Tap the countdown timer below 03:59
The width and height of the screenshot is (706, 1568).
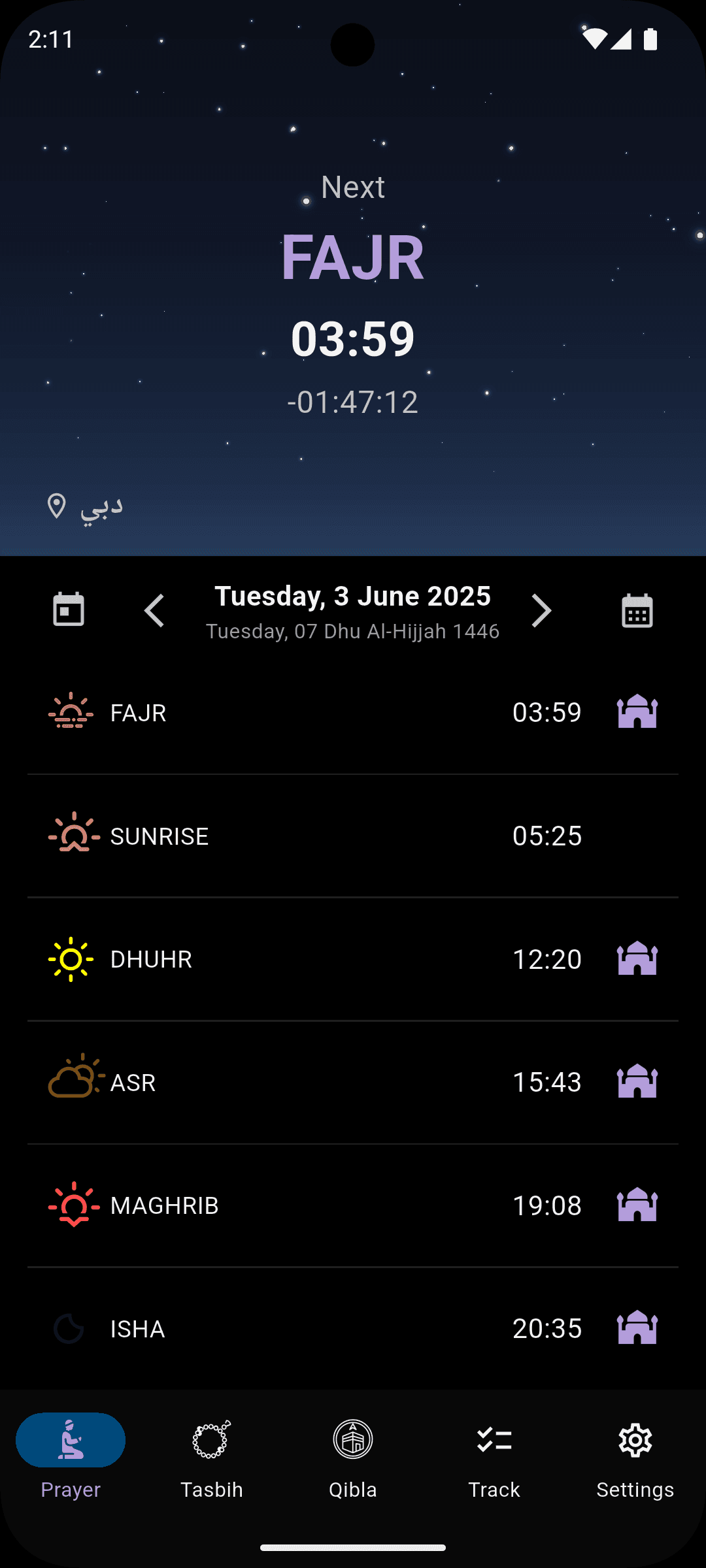coord(353,402)
